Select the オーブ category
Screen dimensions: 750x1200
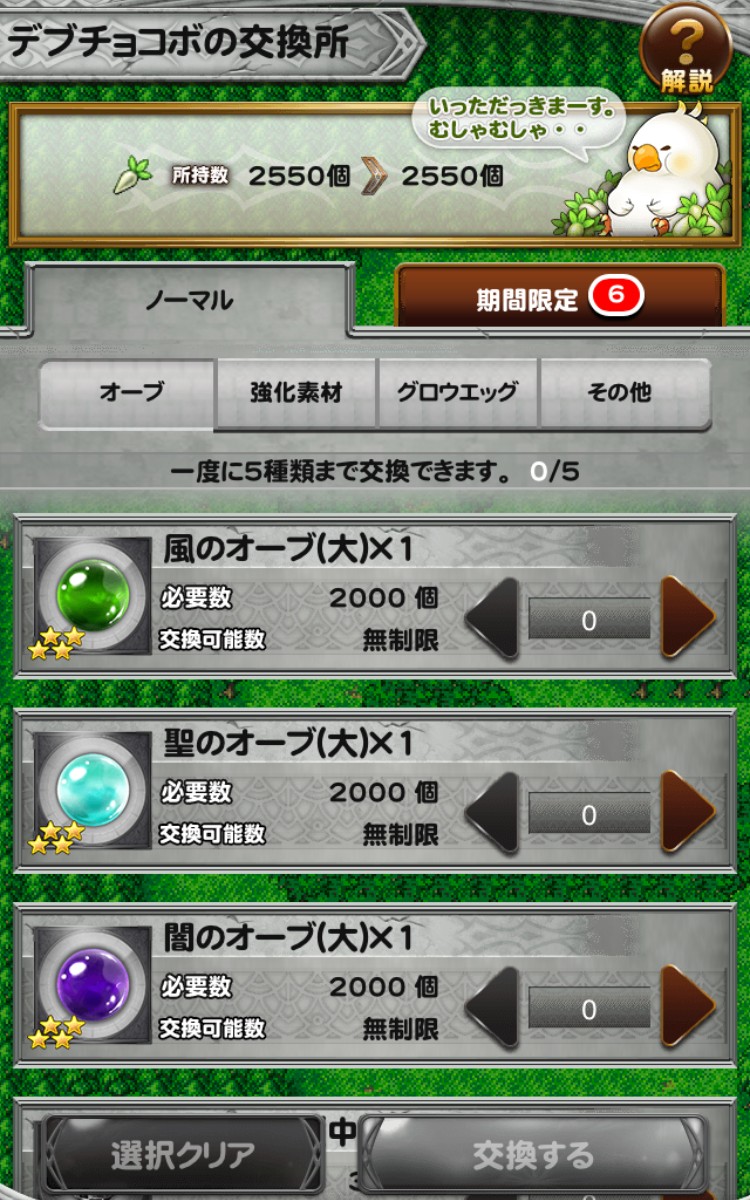129,393
